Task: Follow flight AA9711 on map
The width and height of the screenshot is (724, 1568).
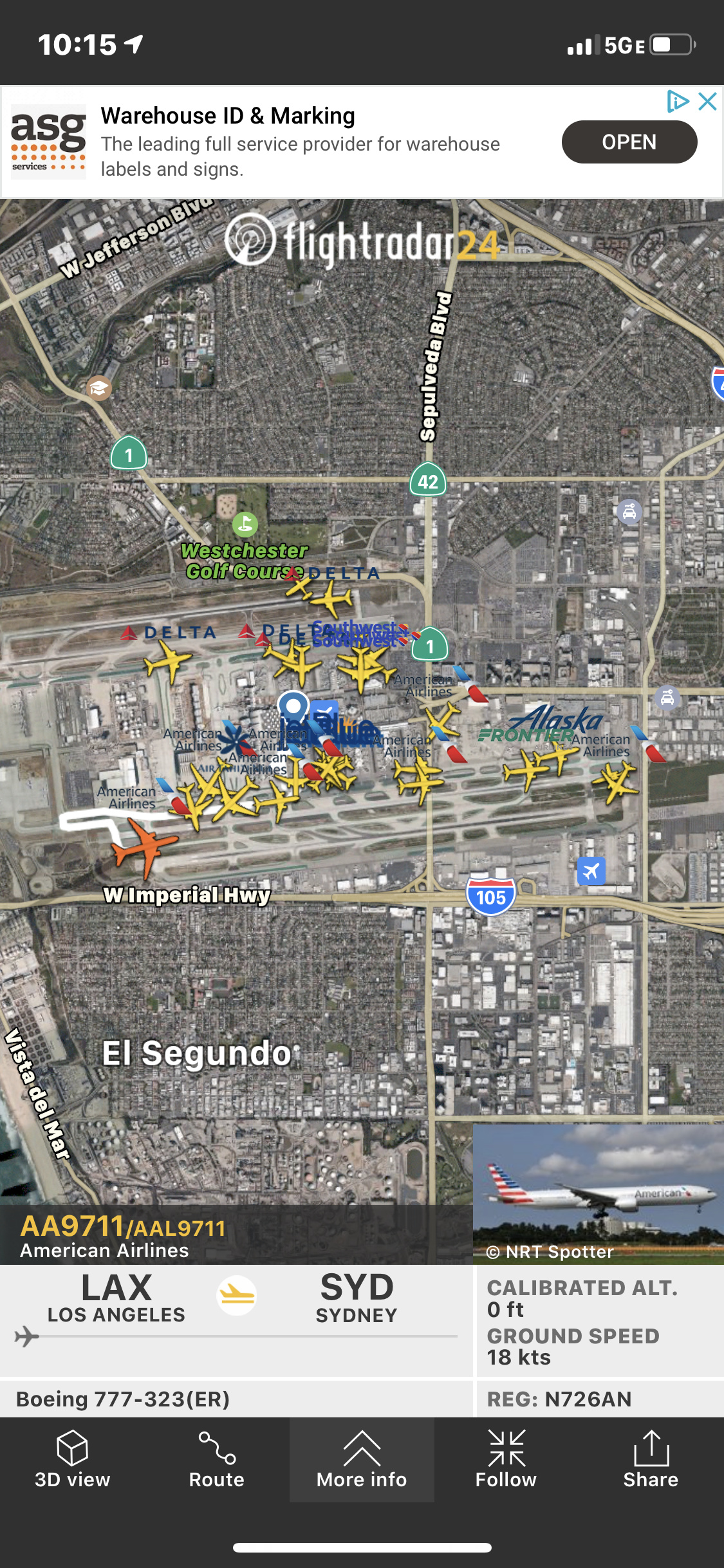Action: (x=506, y=1459)
